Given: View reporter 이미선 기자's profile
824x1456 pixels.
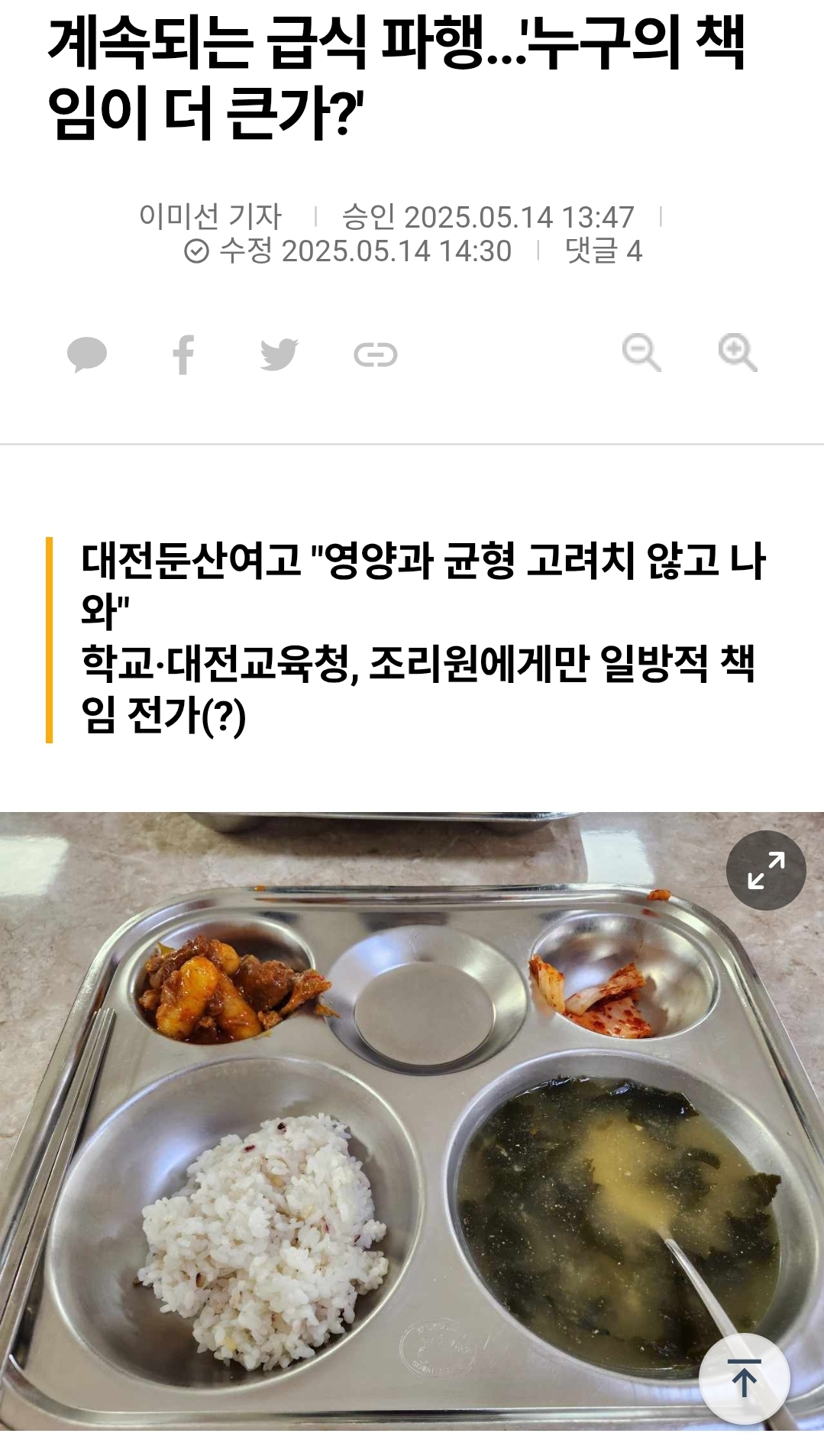Looking at the screenshot, I should pyautogui.click(x=211, y=218).
